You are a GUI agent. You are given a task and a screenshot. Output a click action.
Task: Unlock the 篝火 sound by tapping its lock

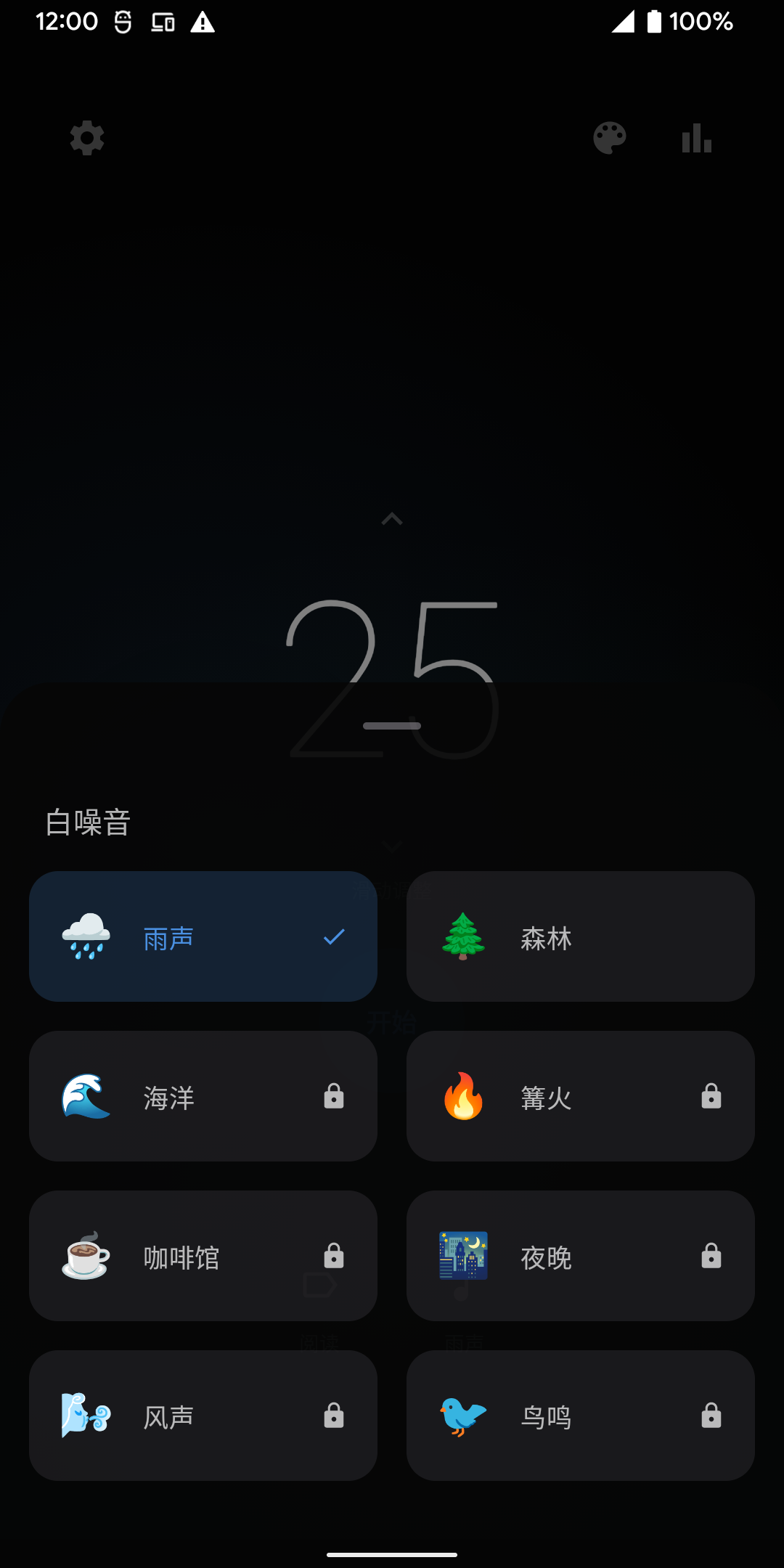tap(711, 1096)
